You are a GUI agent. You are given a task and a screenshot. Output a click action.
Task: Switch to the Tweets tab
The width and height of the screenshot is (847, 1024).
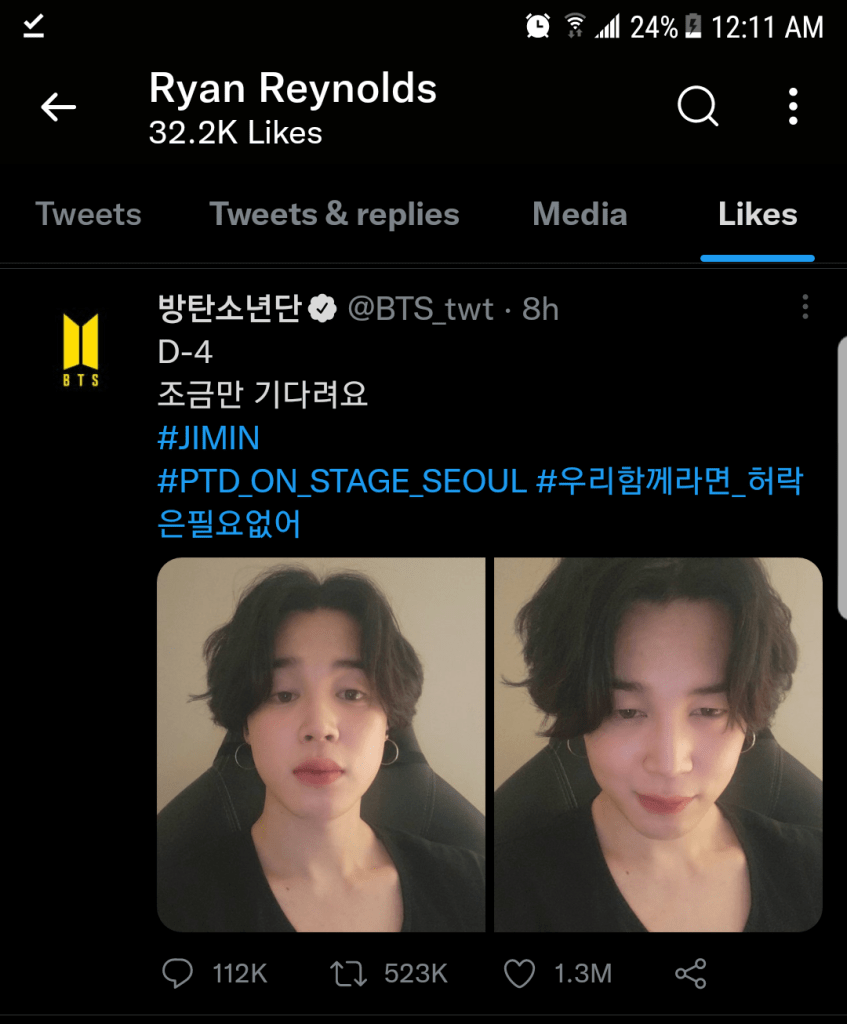[x=88, y=214]
